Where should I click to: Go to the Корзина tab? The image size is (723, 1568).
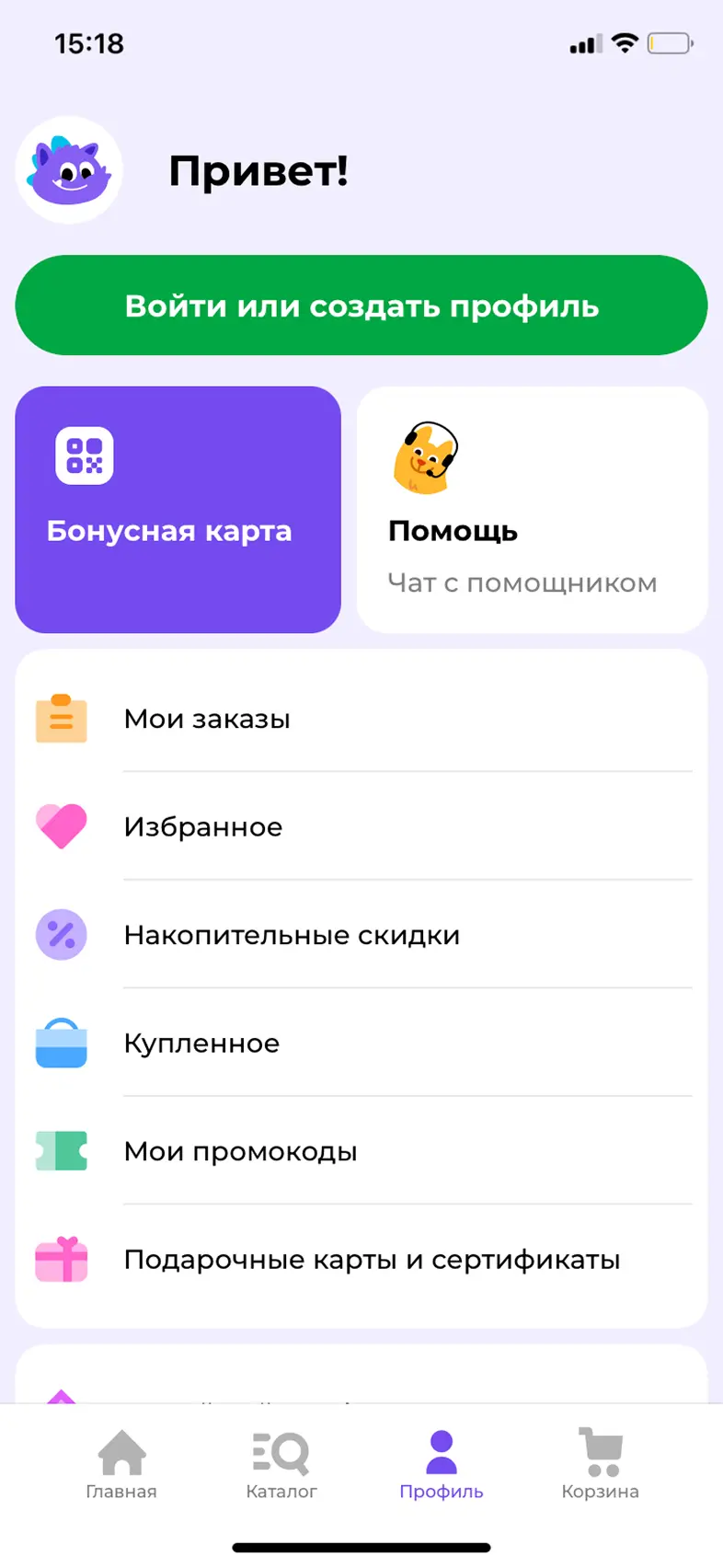click(601, 1465)
